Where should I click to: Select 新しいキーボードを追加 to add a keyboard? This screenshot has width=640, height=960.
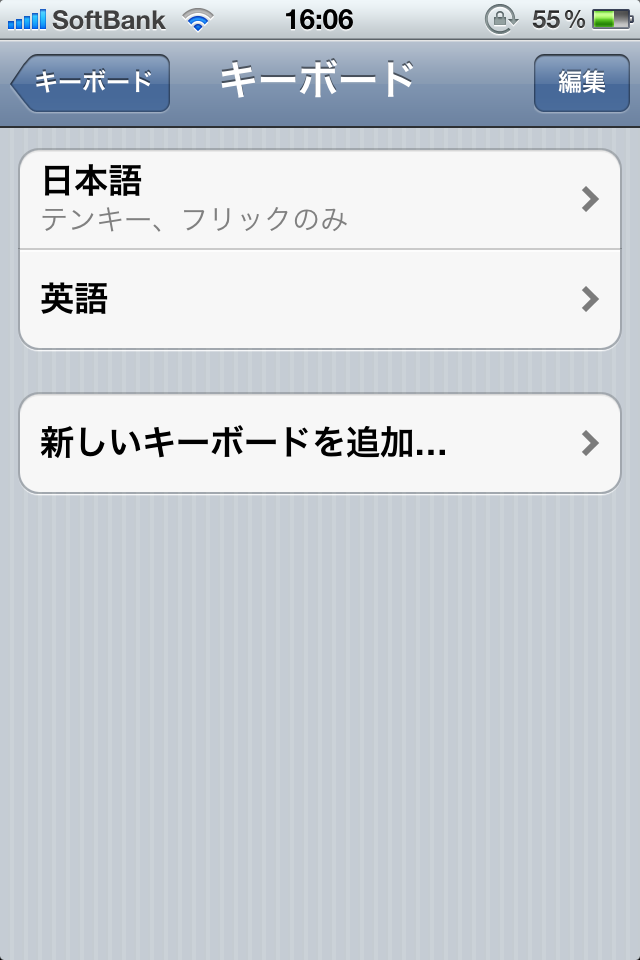(x=320, y=443)
